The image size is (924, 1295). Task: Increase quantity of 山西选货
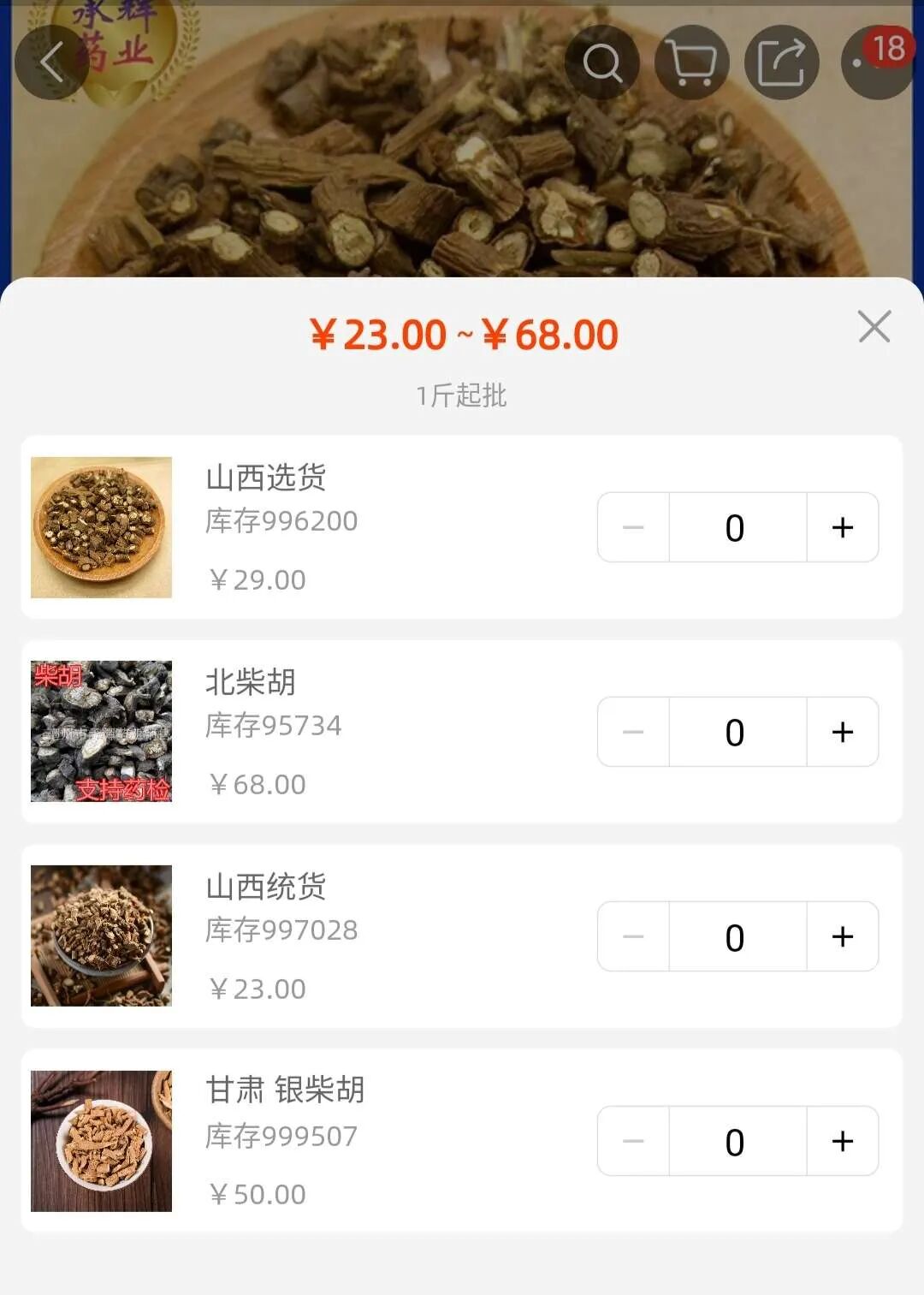(843, 527)
